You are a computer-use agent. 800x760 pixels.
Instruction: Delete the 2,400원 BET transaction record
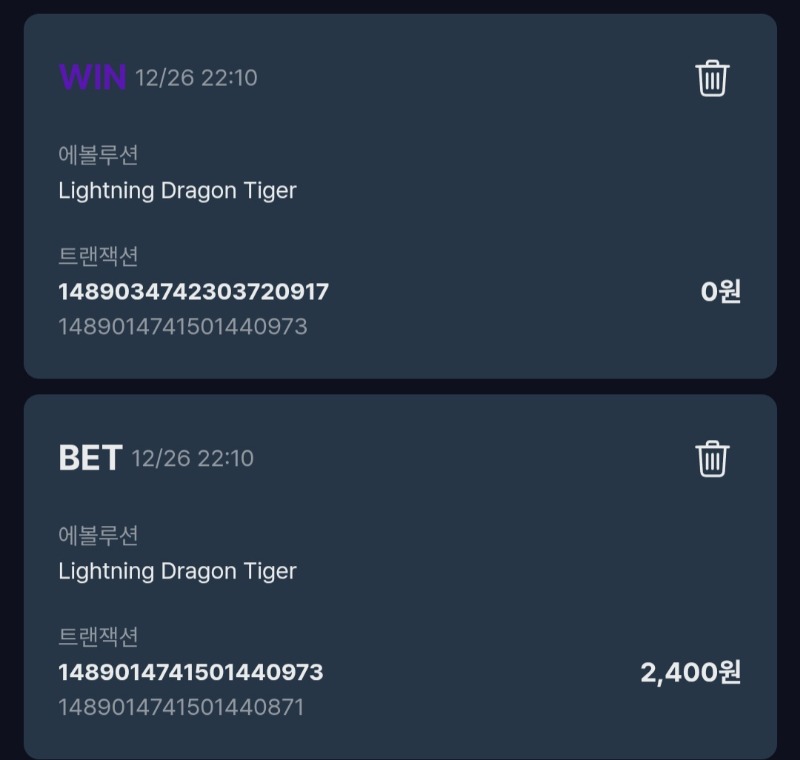pos(712,458)
